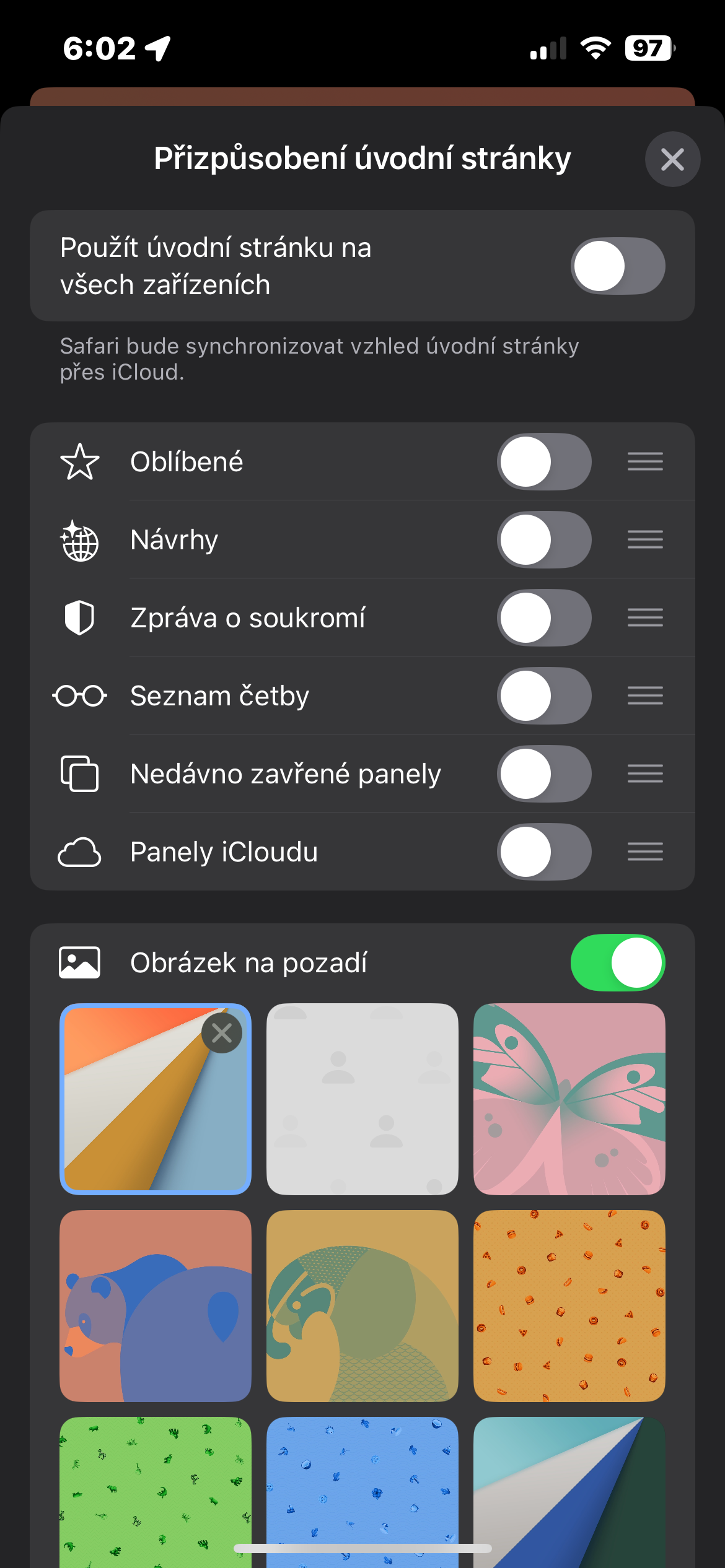This screenshot has height=1568, width=725.
Task: Enable the Návrhy section
Action: tap(543, 540)
